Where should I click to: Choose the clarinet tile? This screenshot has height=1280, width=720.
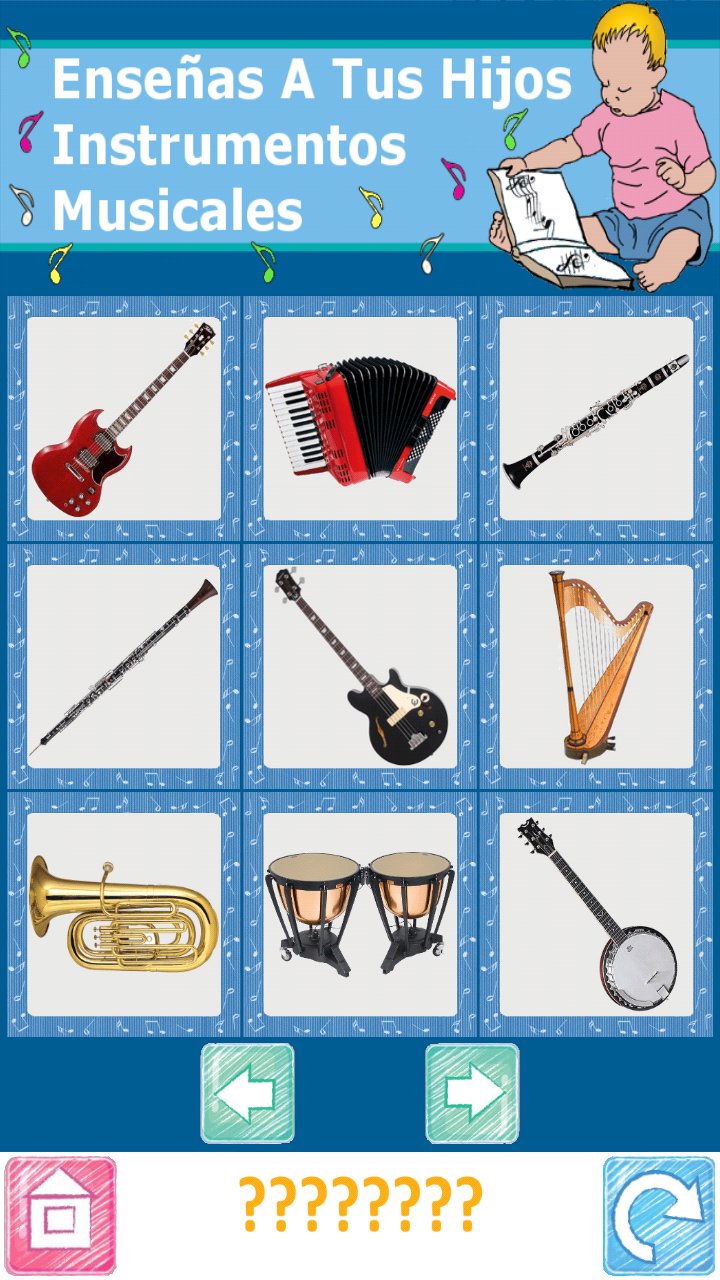tap(596, 418)
